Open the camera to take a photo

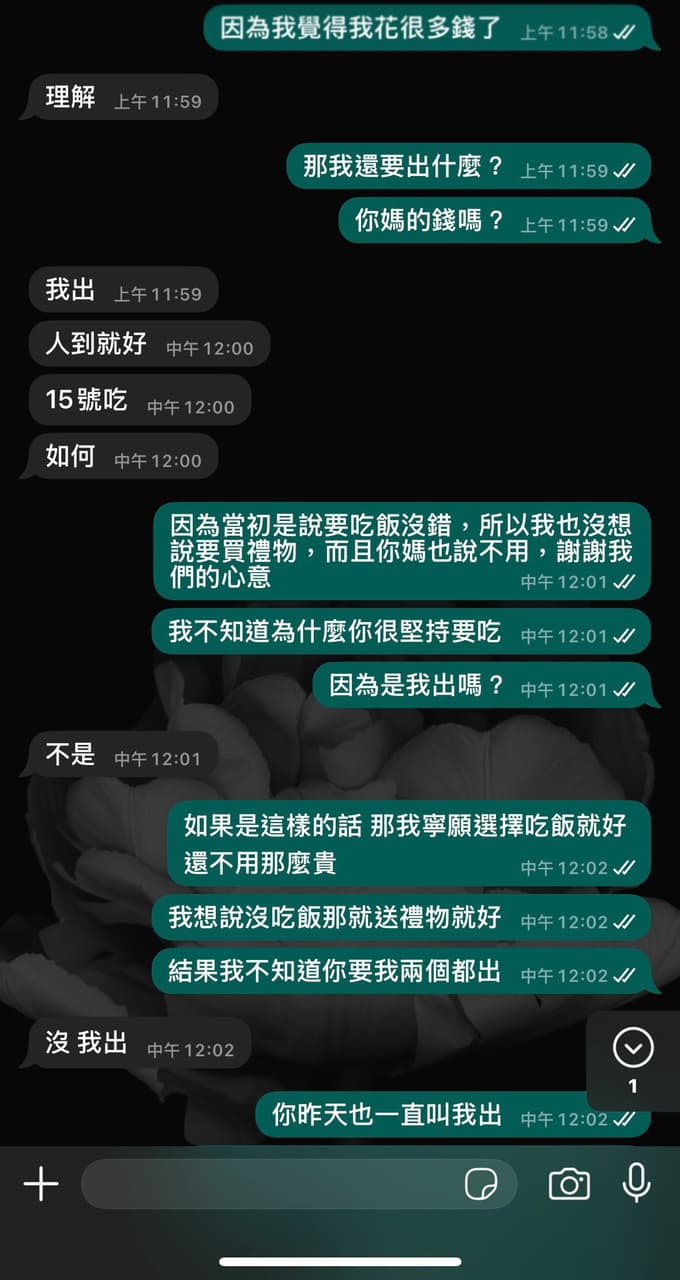tap(569, 1185)
